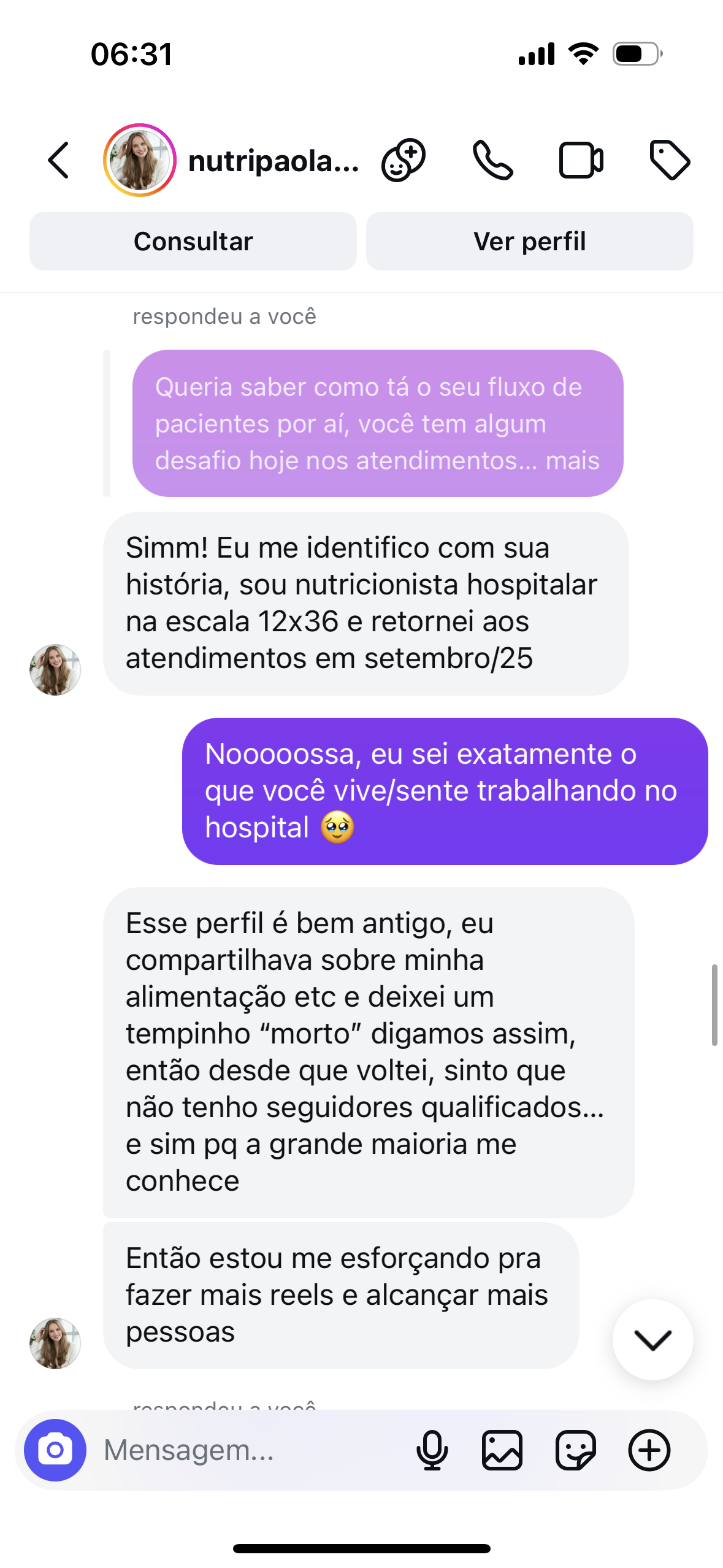This screenshot has width=723, height=1568.
Task: Open more attachment options with the plus icon
Action: click(x=649, y=1450)
